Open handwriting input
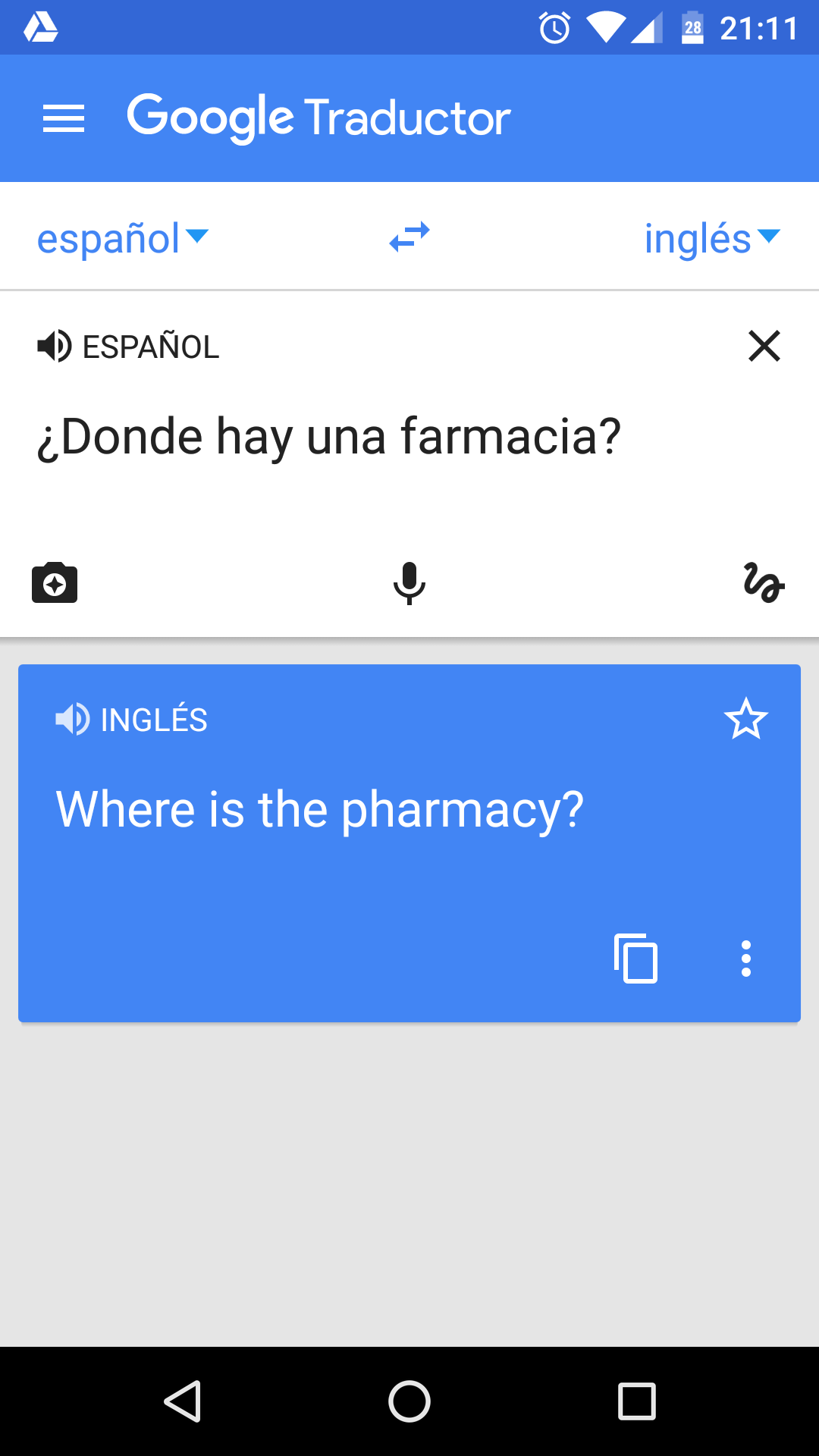Viewport: 819px width, 1456px height. click(764, 583)
